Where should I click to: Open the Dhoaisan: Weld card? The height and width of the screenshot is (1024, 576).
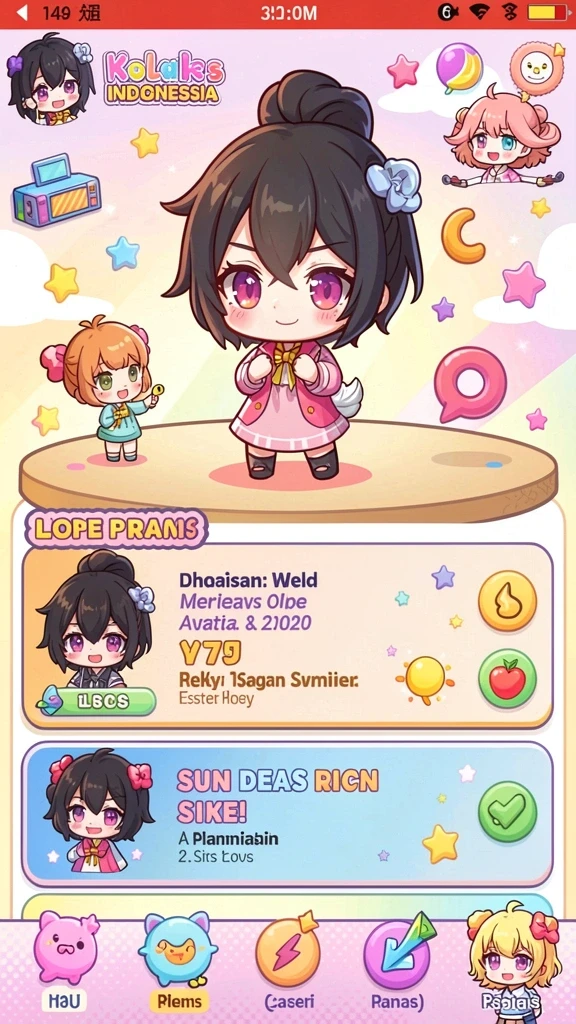287,636
